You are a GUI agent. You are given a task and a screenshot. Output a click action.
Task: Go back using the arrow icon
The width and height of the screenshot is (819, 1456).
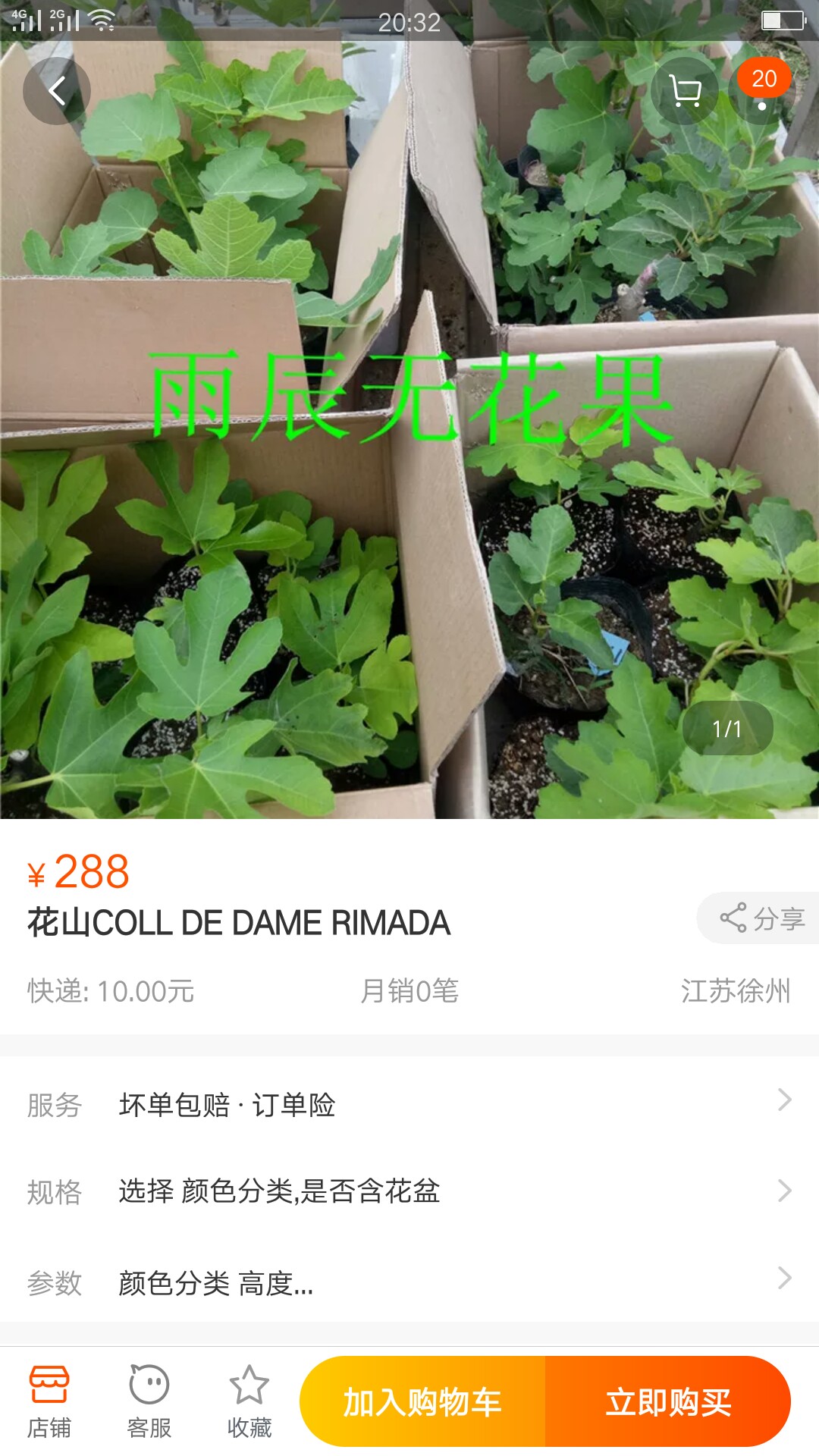pyautogui.click(x=57, y=91)
